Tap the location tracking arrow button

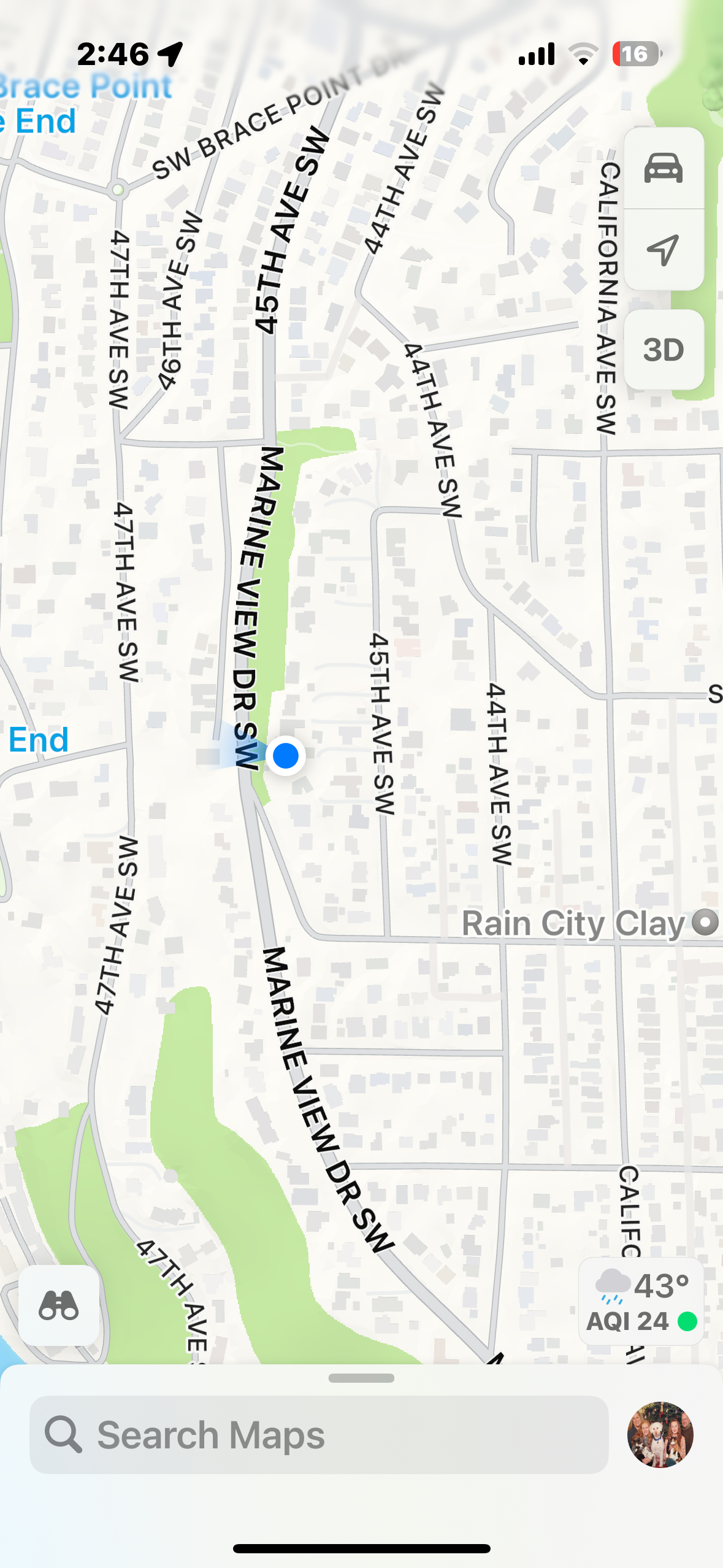pos(663,250)
